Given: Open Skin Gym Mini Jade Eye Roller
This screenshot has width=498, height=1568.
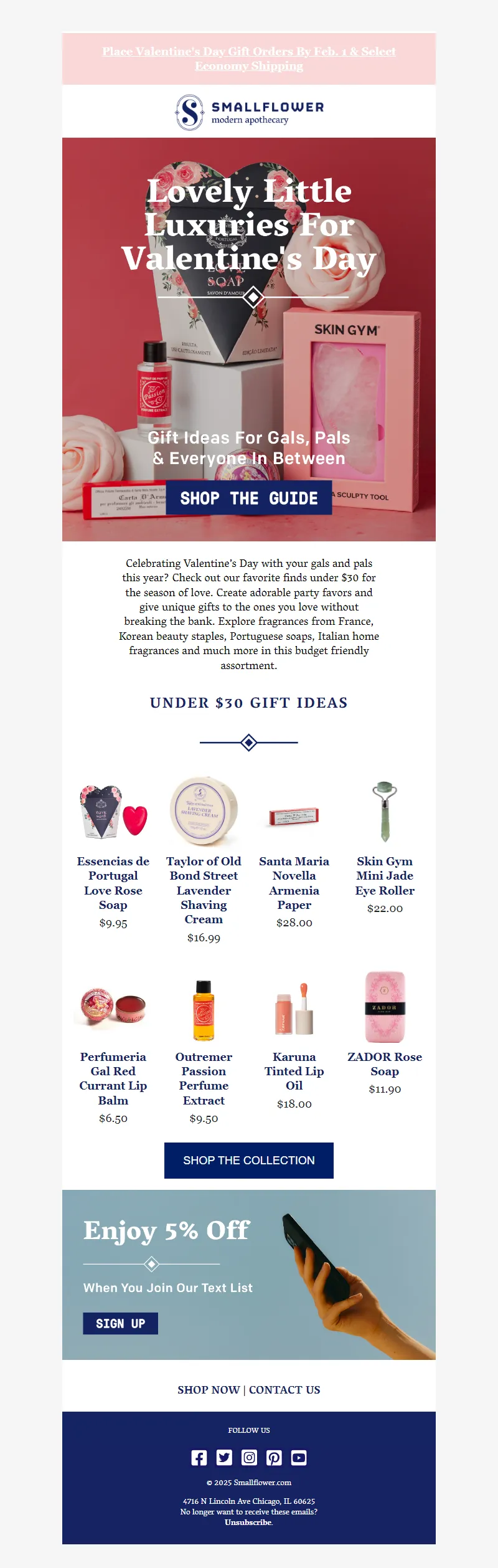Looking at the screenshot, I should [385, 875].
